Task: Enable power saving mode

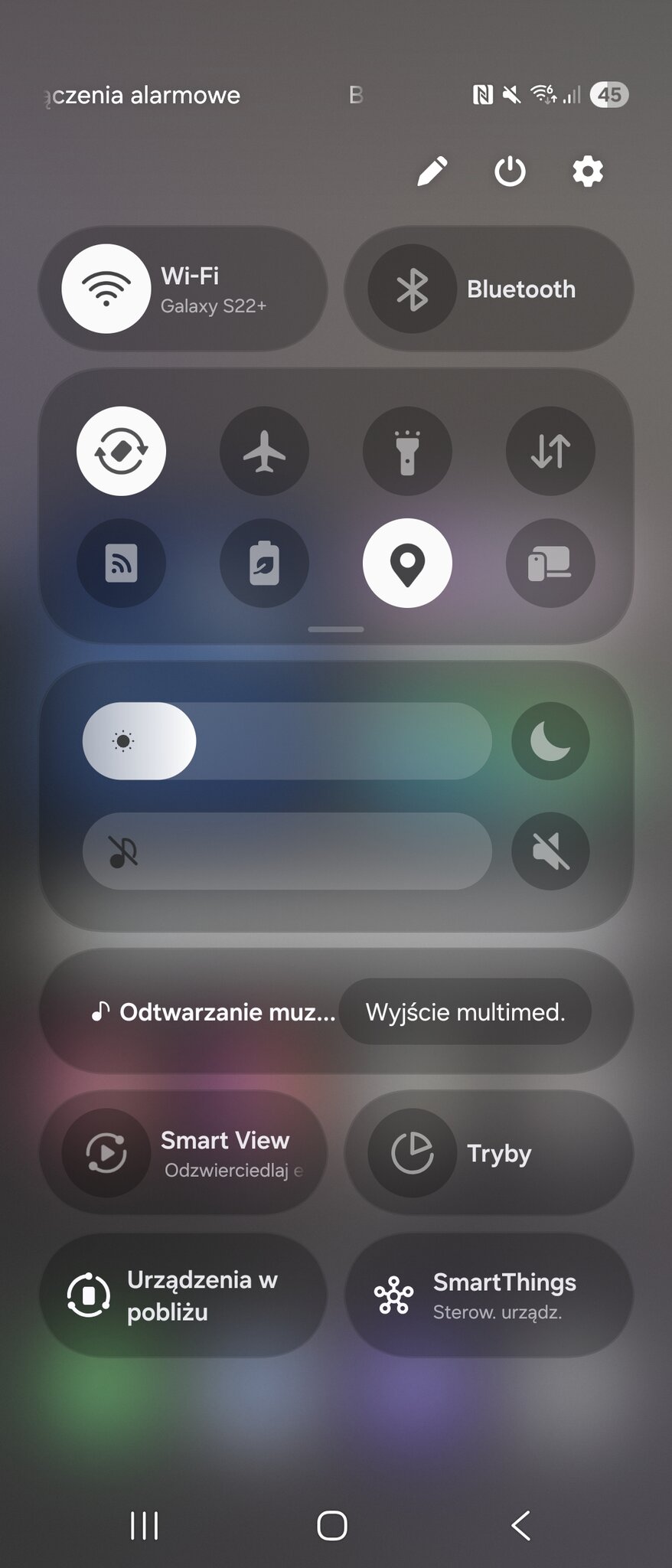Action: click(x=264, y=563)
